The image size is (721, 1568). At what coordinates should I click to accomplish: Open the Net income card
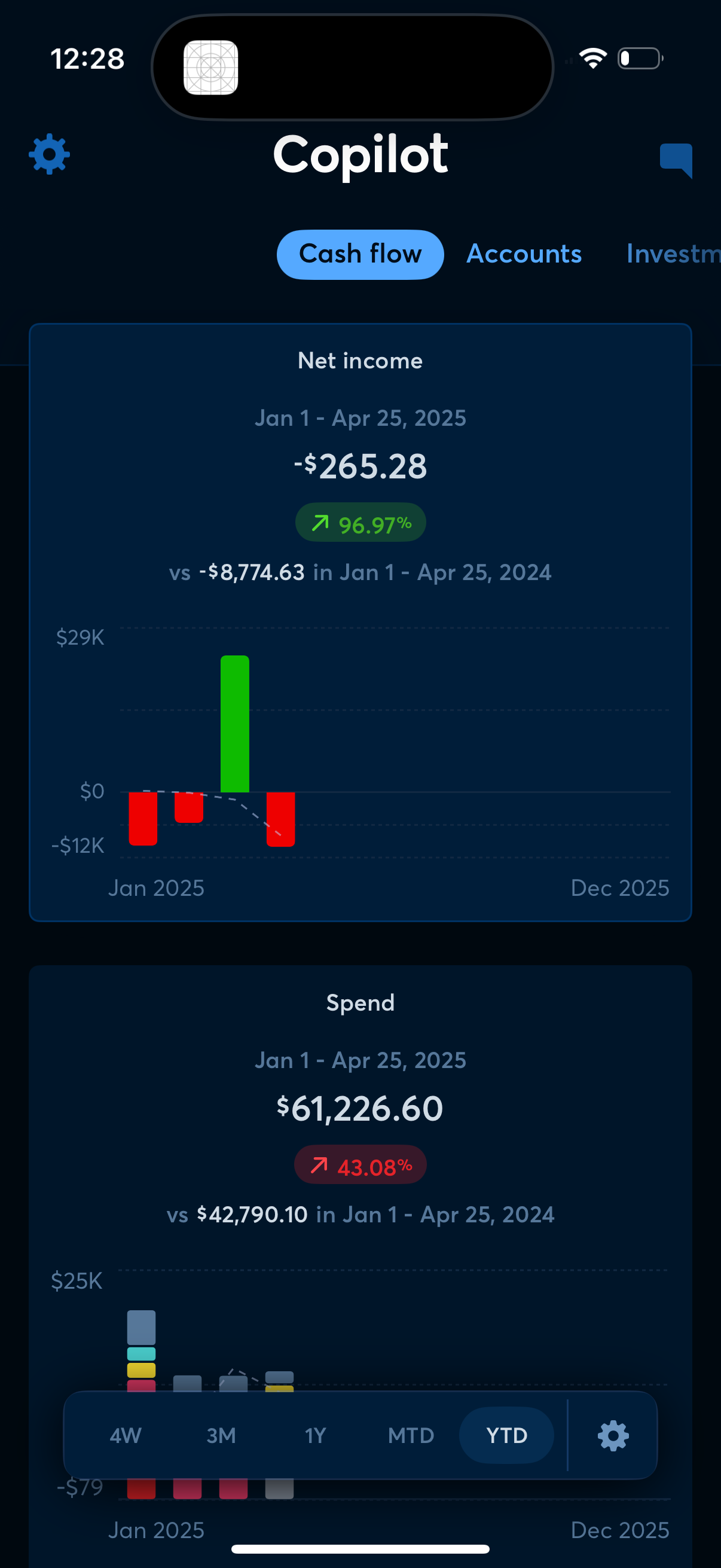coord(360,360)
